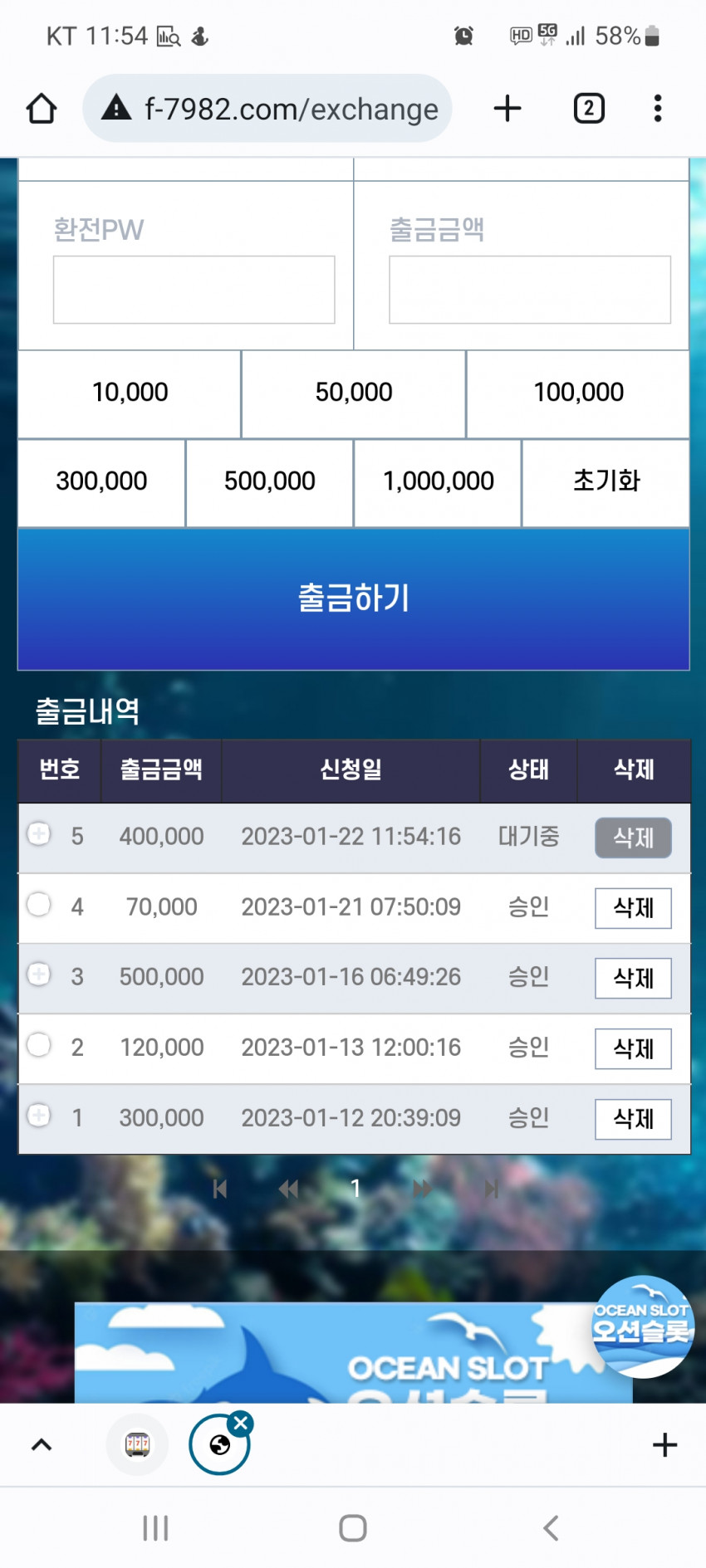This screenshot has width=706, height=1568.
Task: Go back using the system back button
Action: coord(551,1528)
